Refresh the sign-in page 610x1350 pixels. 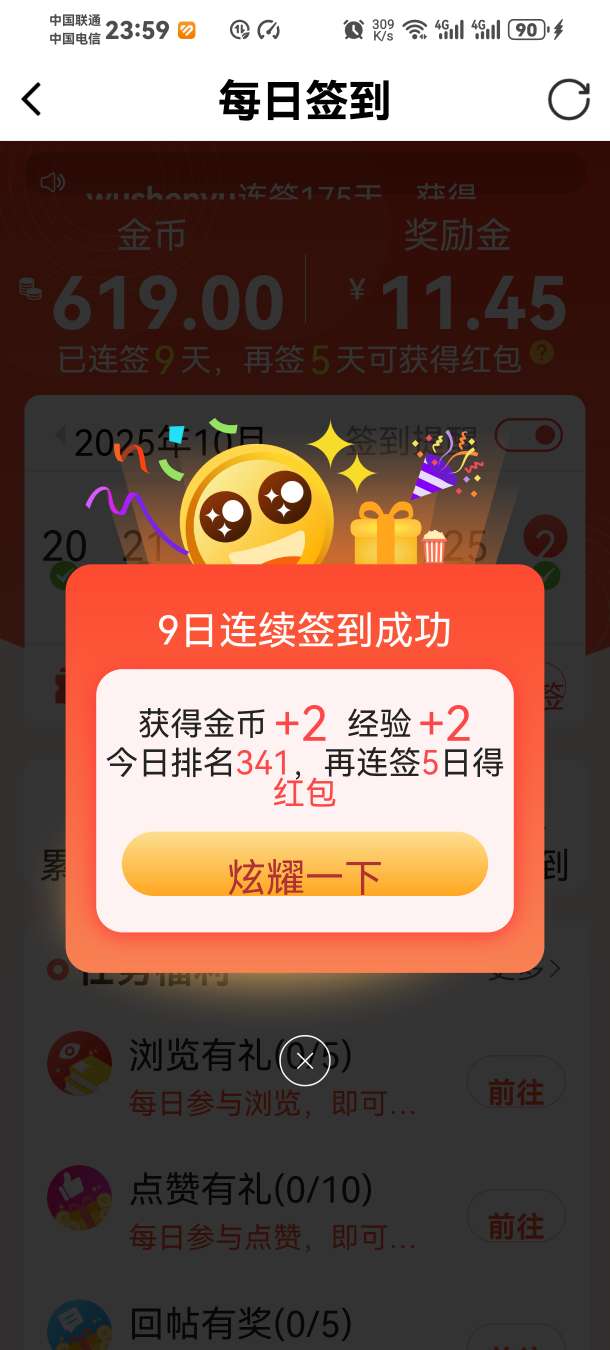tap(568, 100)
